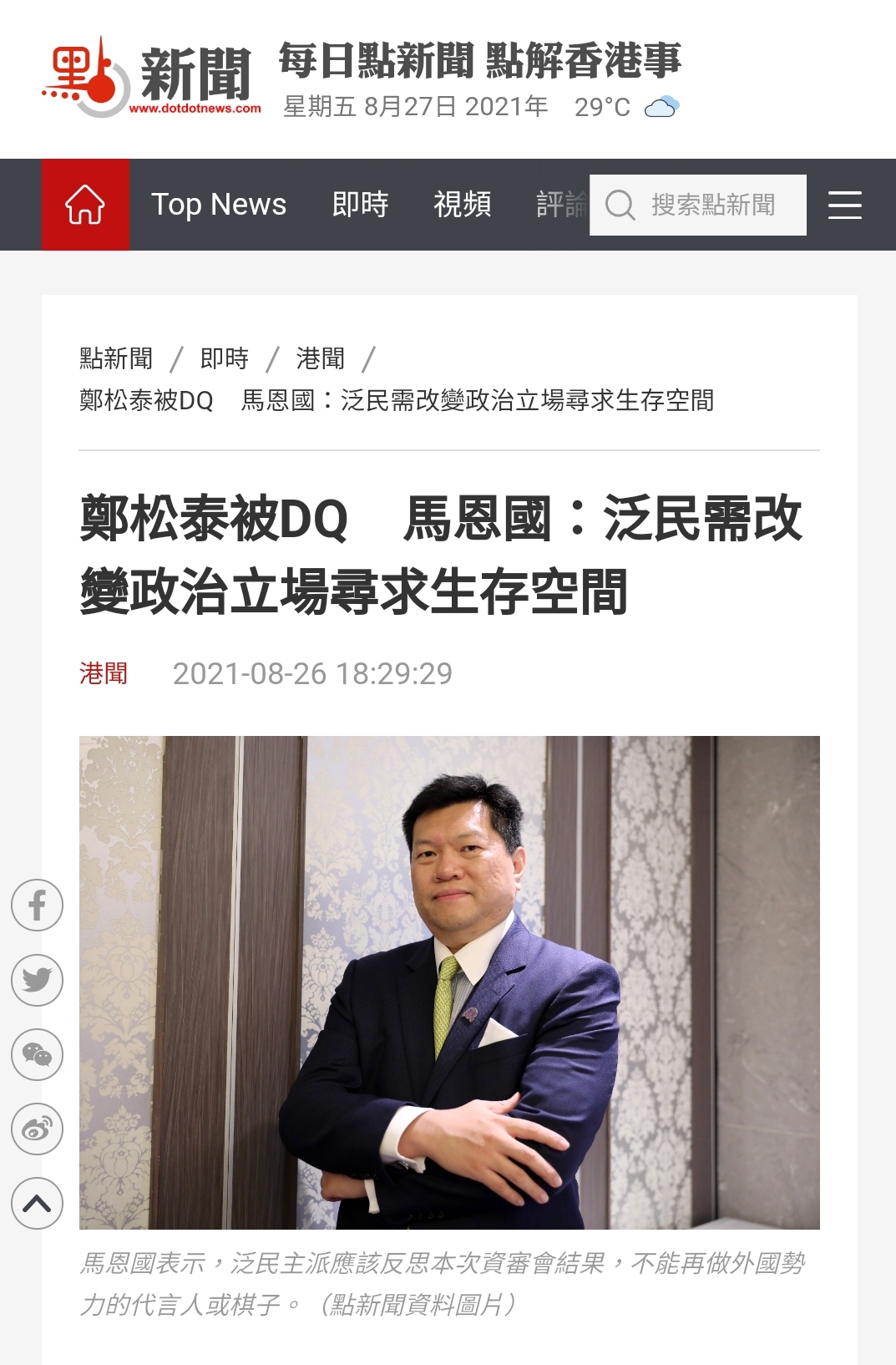Share the article on Facebook
The image size is (896, 1365).
(x=37, y=905)
